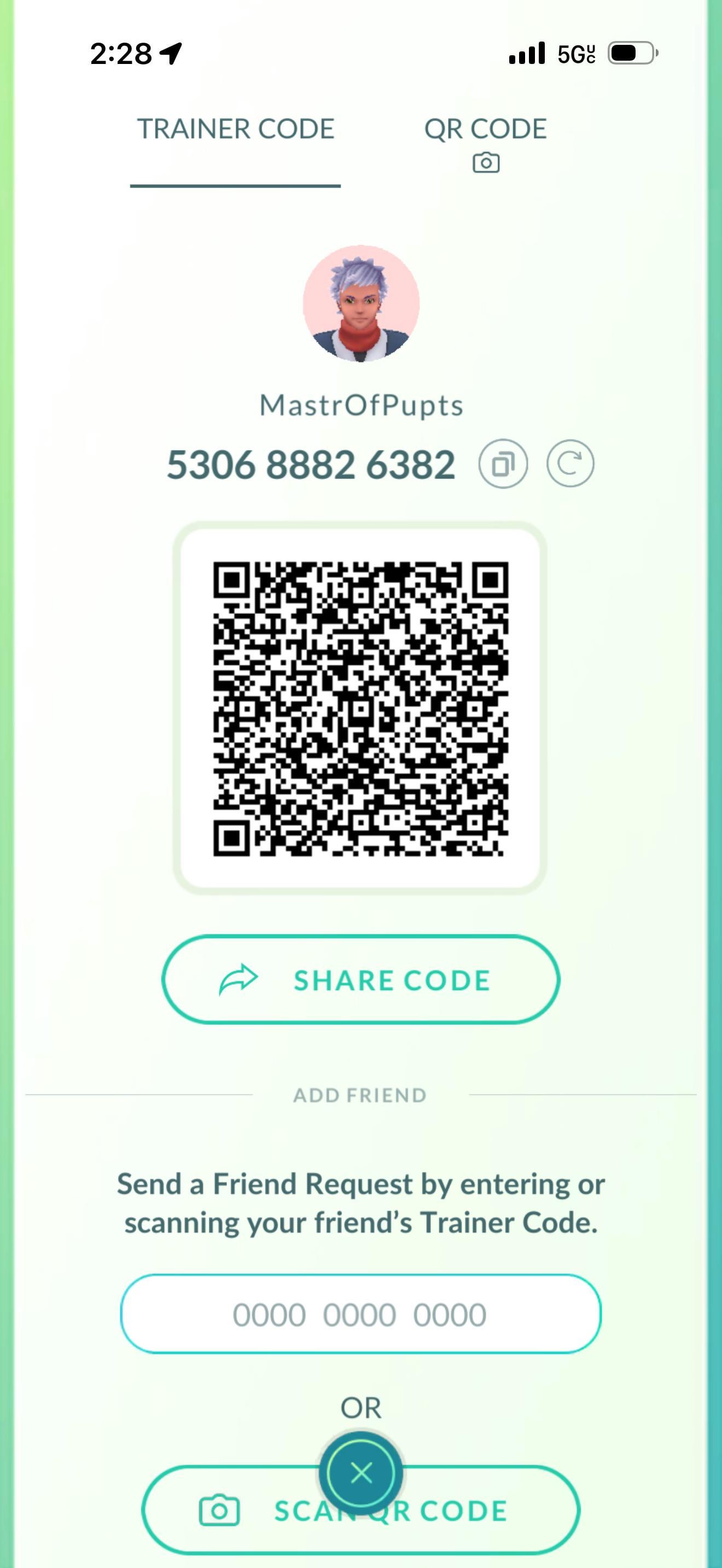Screen dimensions: 722x1568
Task: Focus the friend trainer code input field
Action: (360, 1314)
